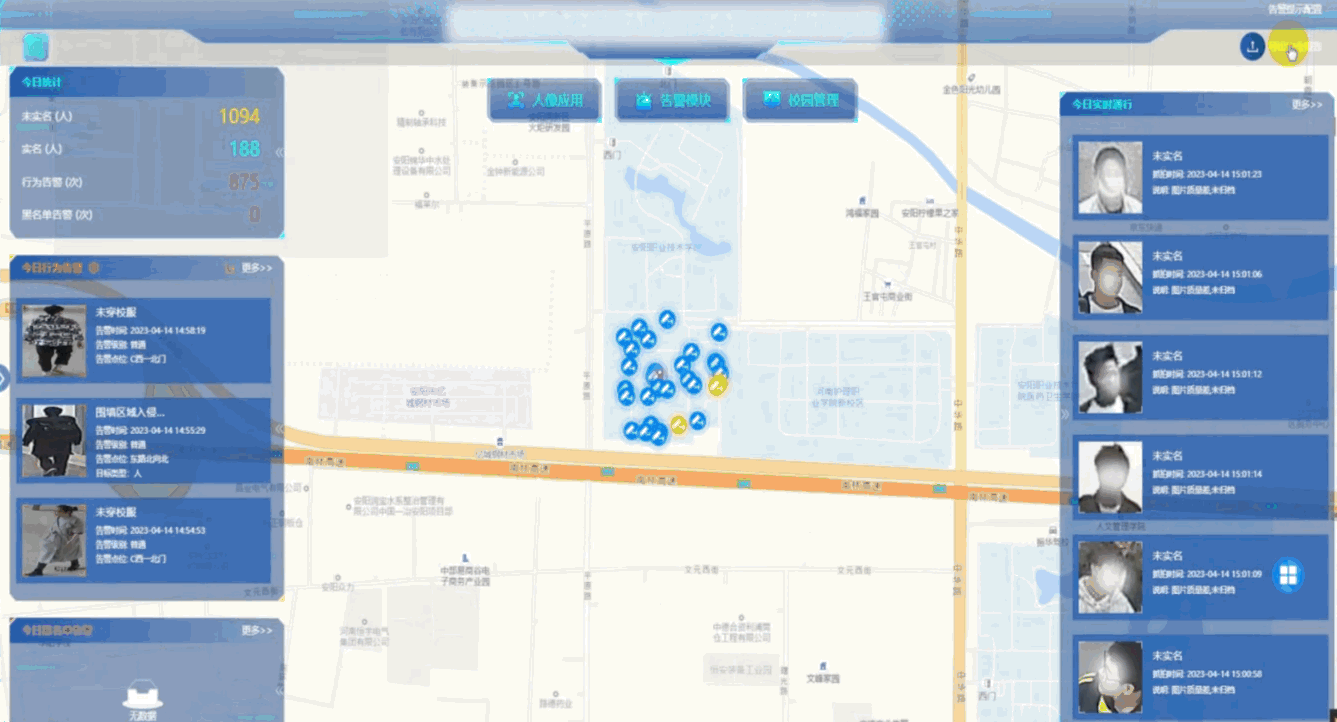Open the 告警模块 module
The image size is (1337, 722).
pos(672,100)
